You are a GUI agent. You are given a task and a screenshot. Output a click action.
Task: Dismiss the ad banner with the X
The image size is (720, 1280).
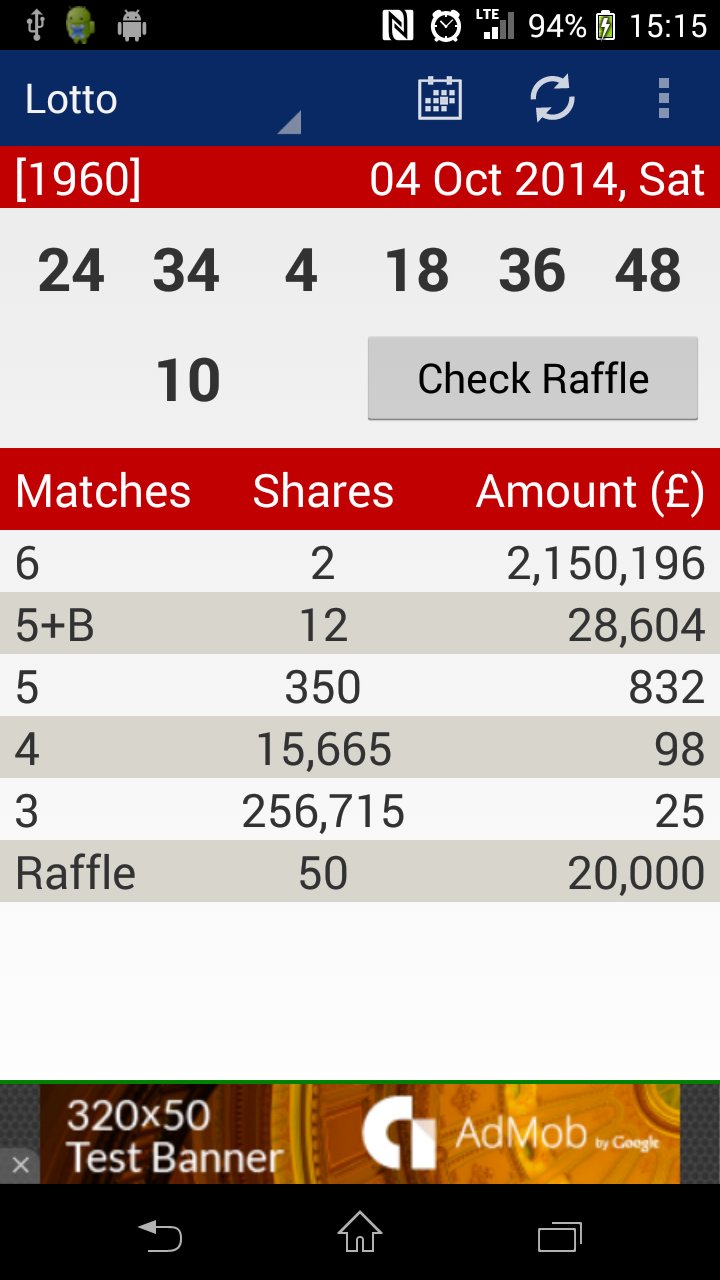pyautogui.click(x=21, y=1164)
